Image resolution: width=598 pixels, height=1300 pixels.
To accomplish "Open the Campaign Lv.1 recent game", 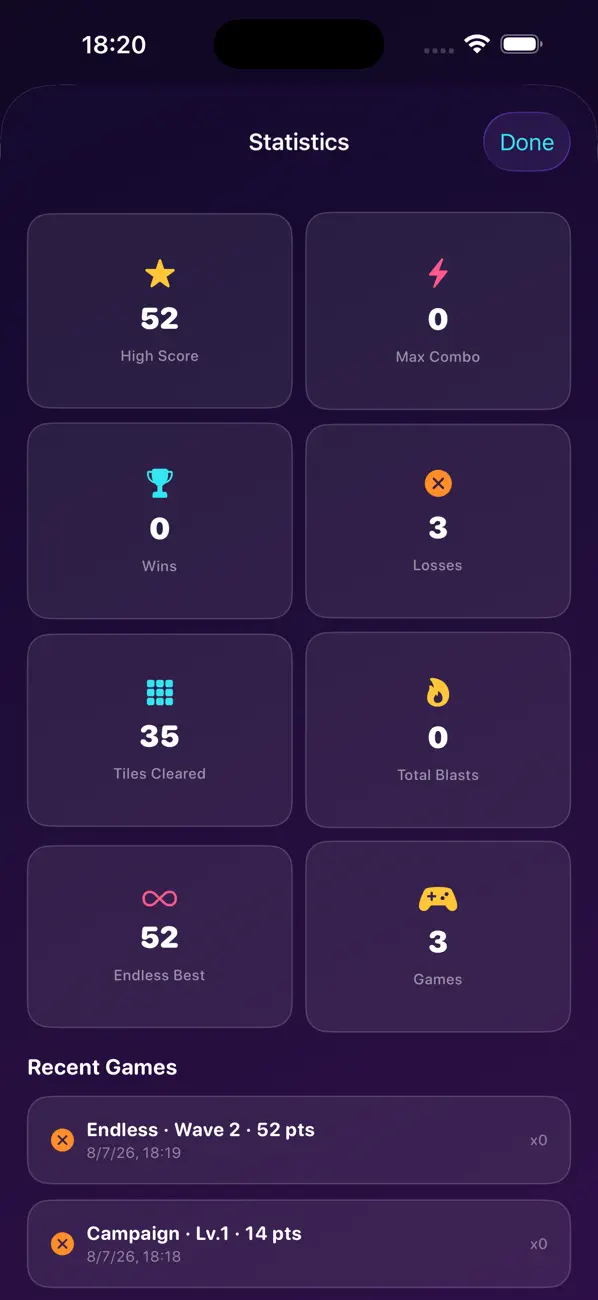I will click(x=299, y=1244).
